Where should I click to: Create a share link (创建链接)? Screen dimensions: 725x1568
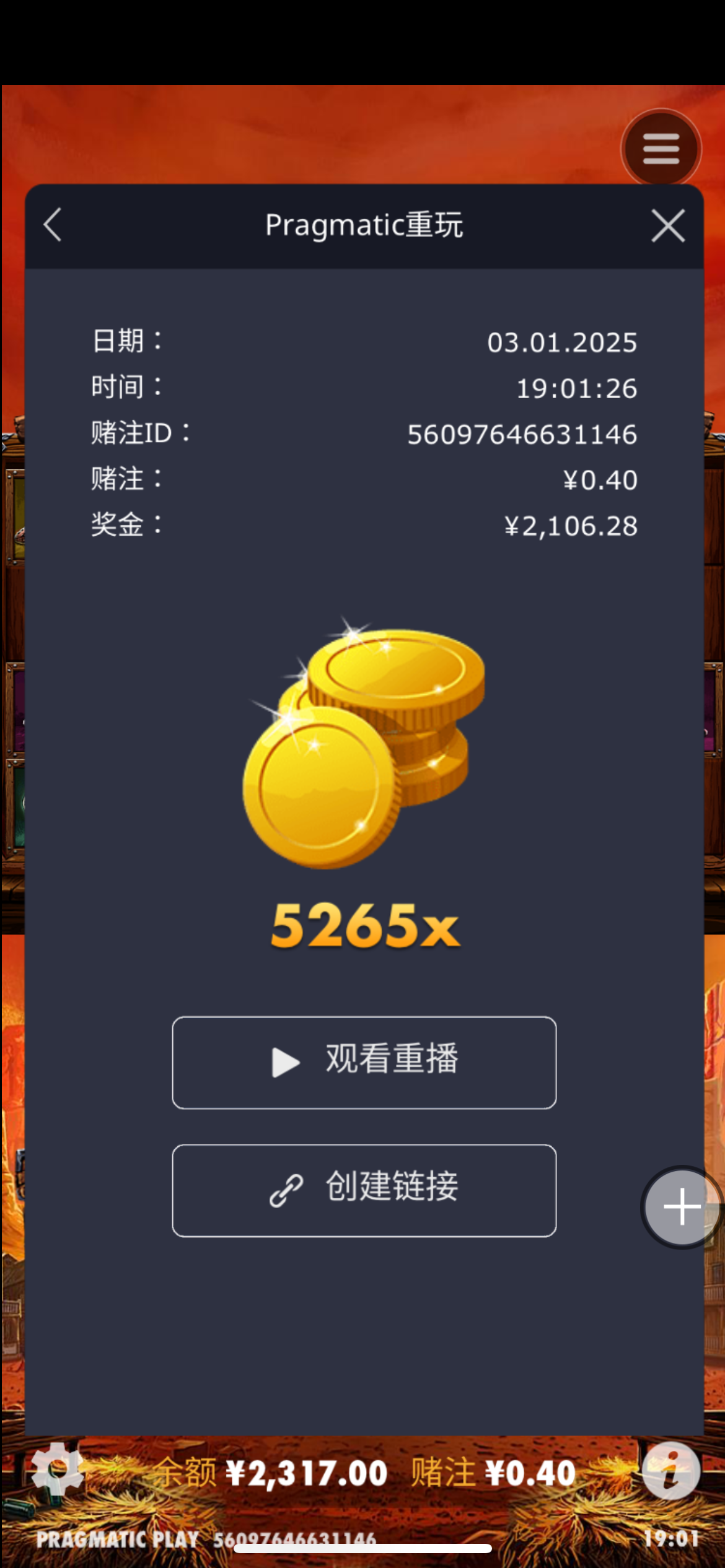364,1190
